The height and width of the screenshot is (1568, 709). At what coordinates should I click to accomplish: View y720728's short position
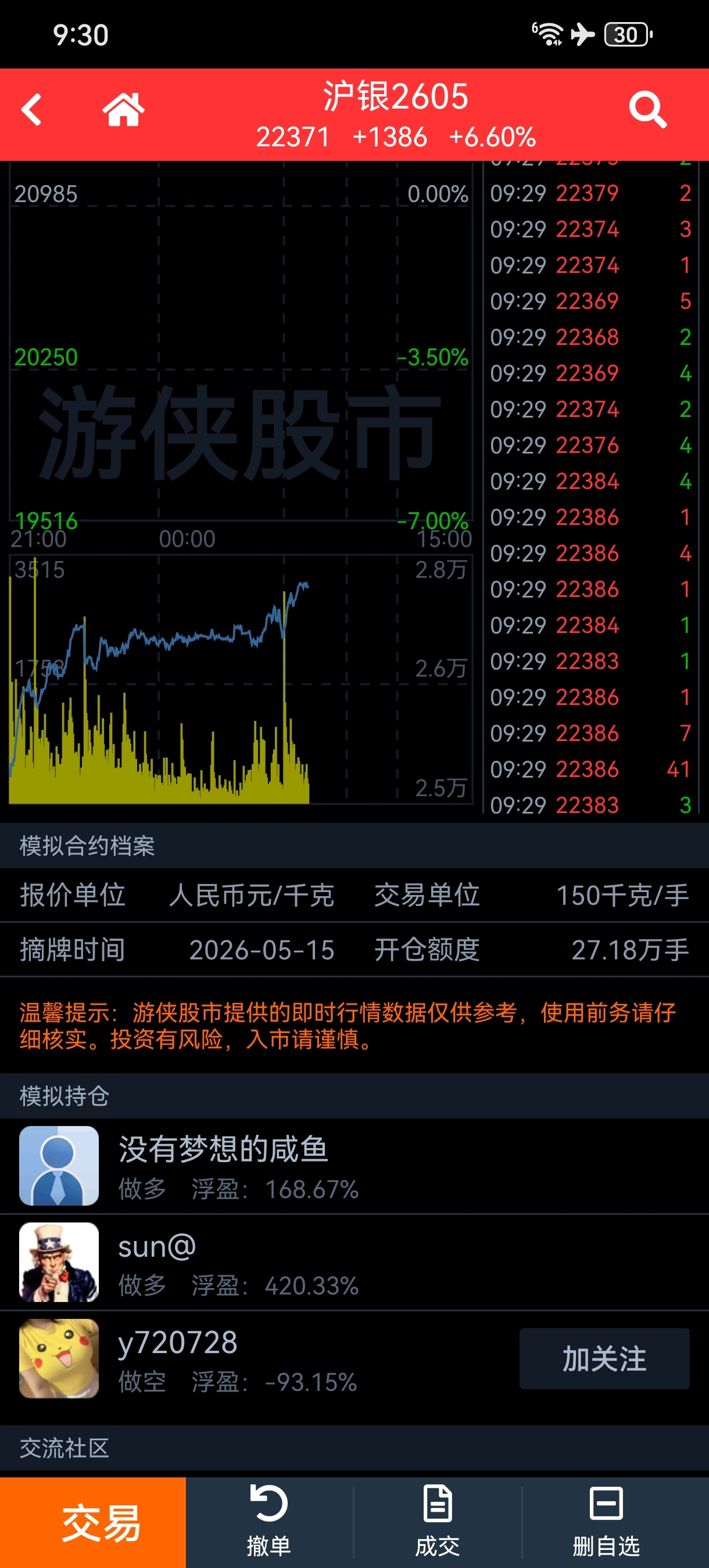tap(244, 1358)
